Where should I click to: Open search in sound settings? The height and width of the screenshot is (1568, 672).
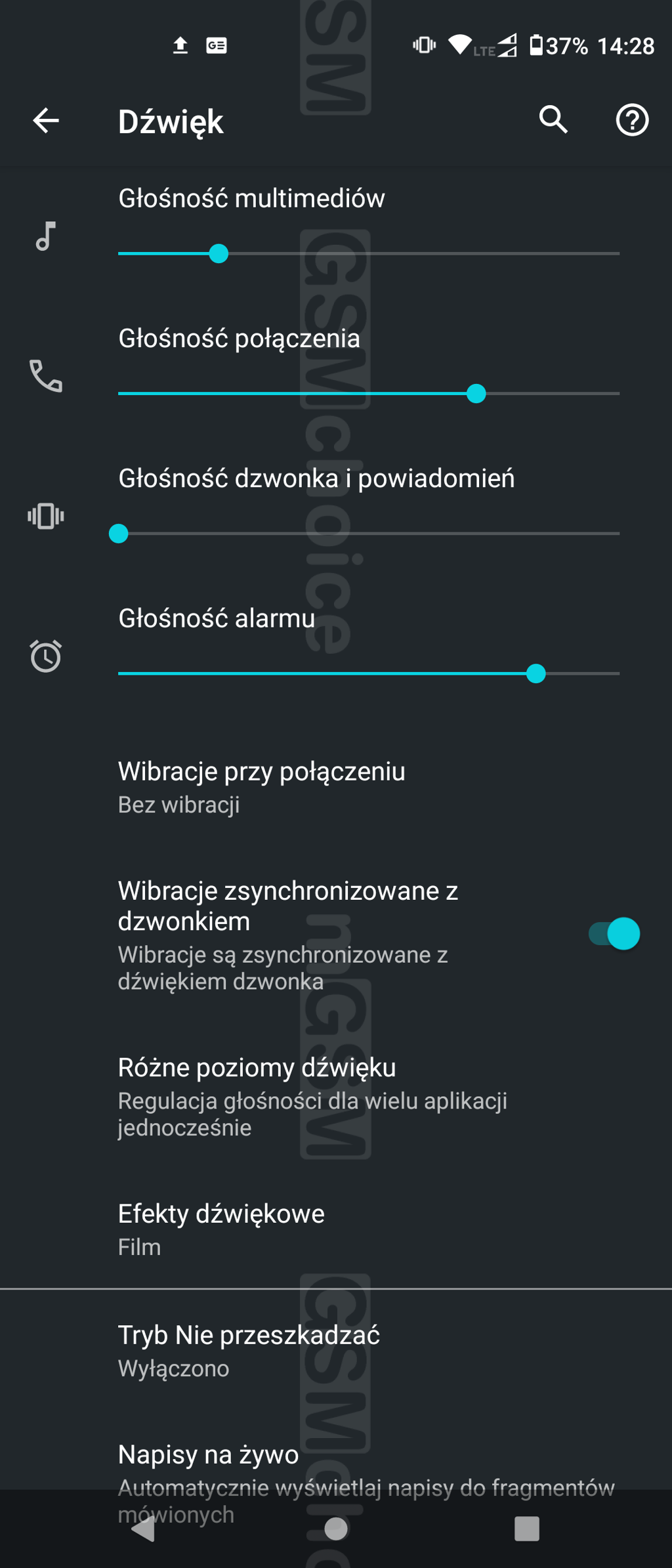pos(553,120)
